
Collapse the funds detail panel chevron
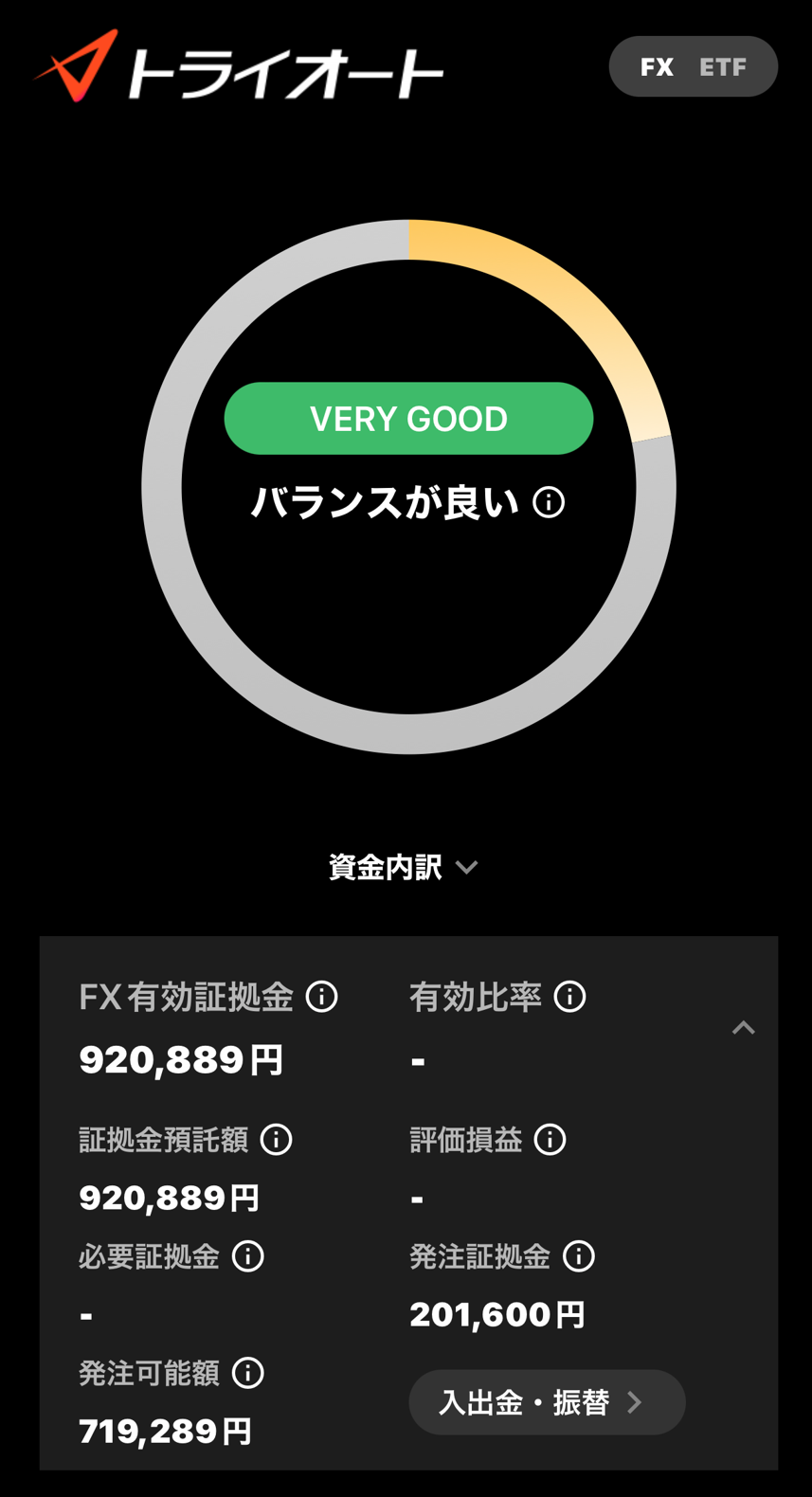744,1028
